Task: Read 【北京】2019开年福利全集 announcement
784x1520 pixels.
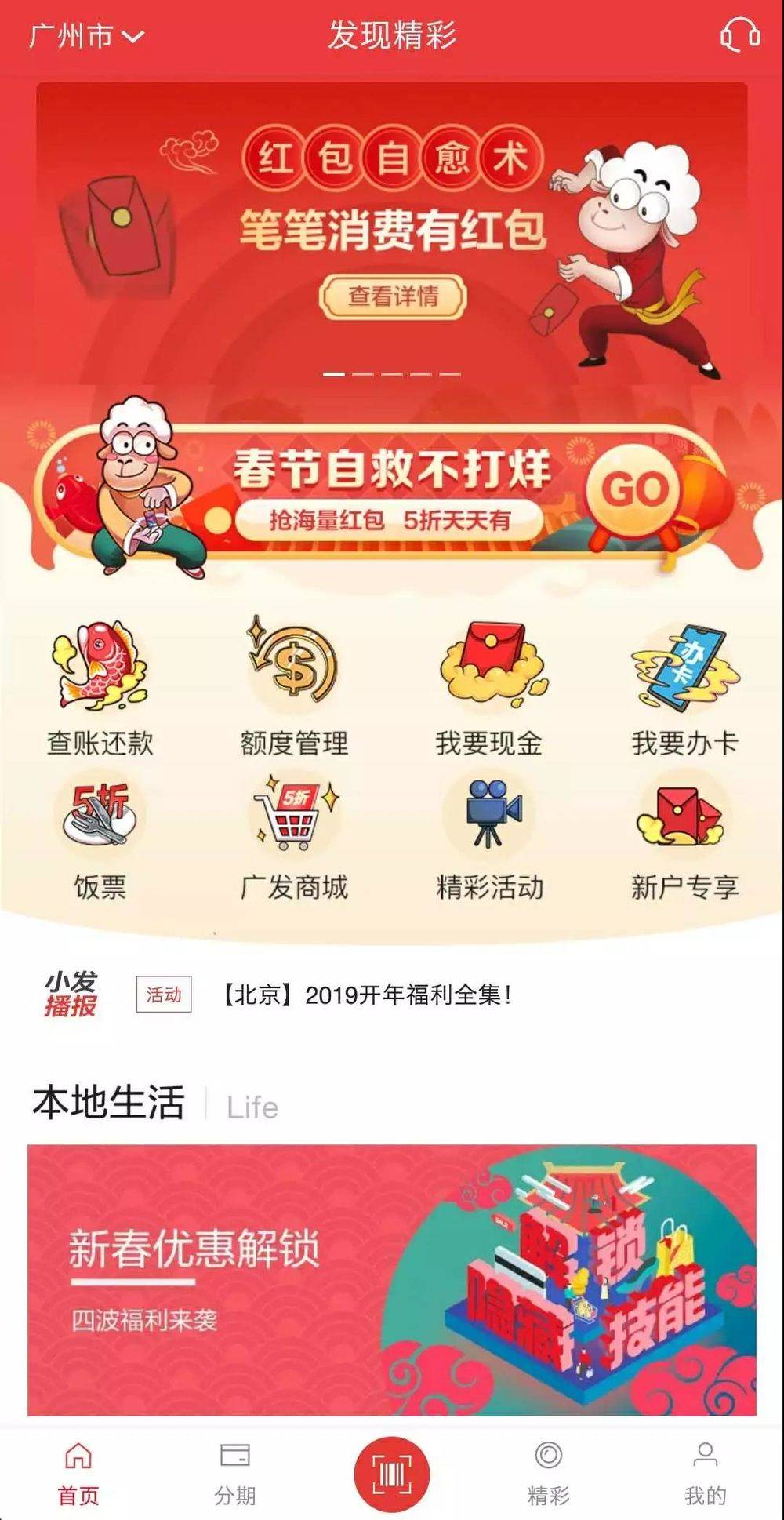Action: pos(367,995)
